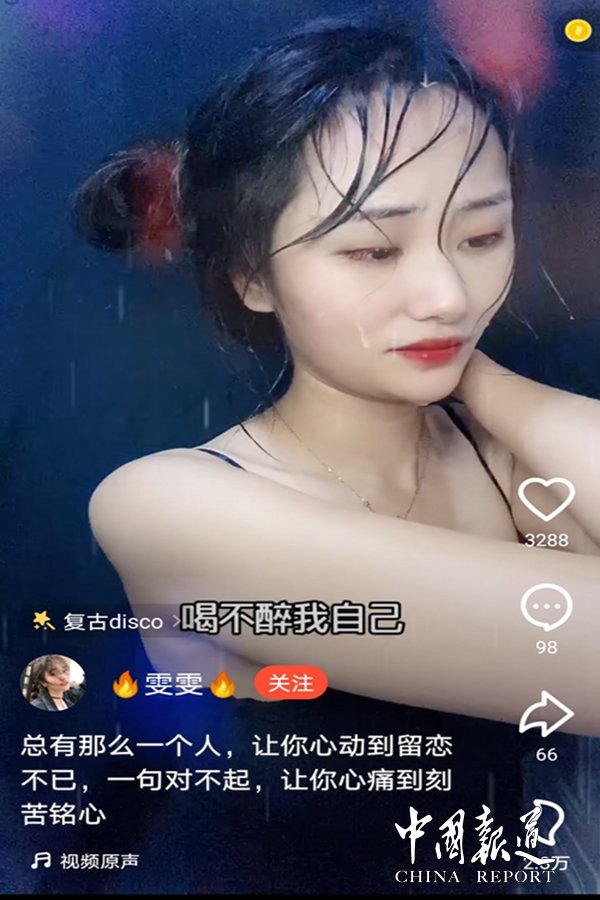This screenshot has height=900, width=600.
Task: Open the 复古disco effect tag
Action: click(100, 621)
